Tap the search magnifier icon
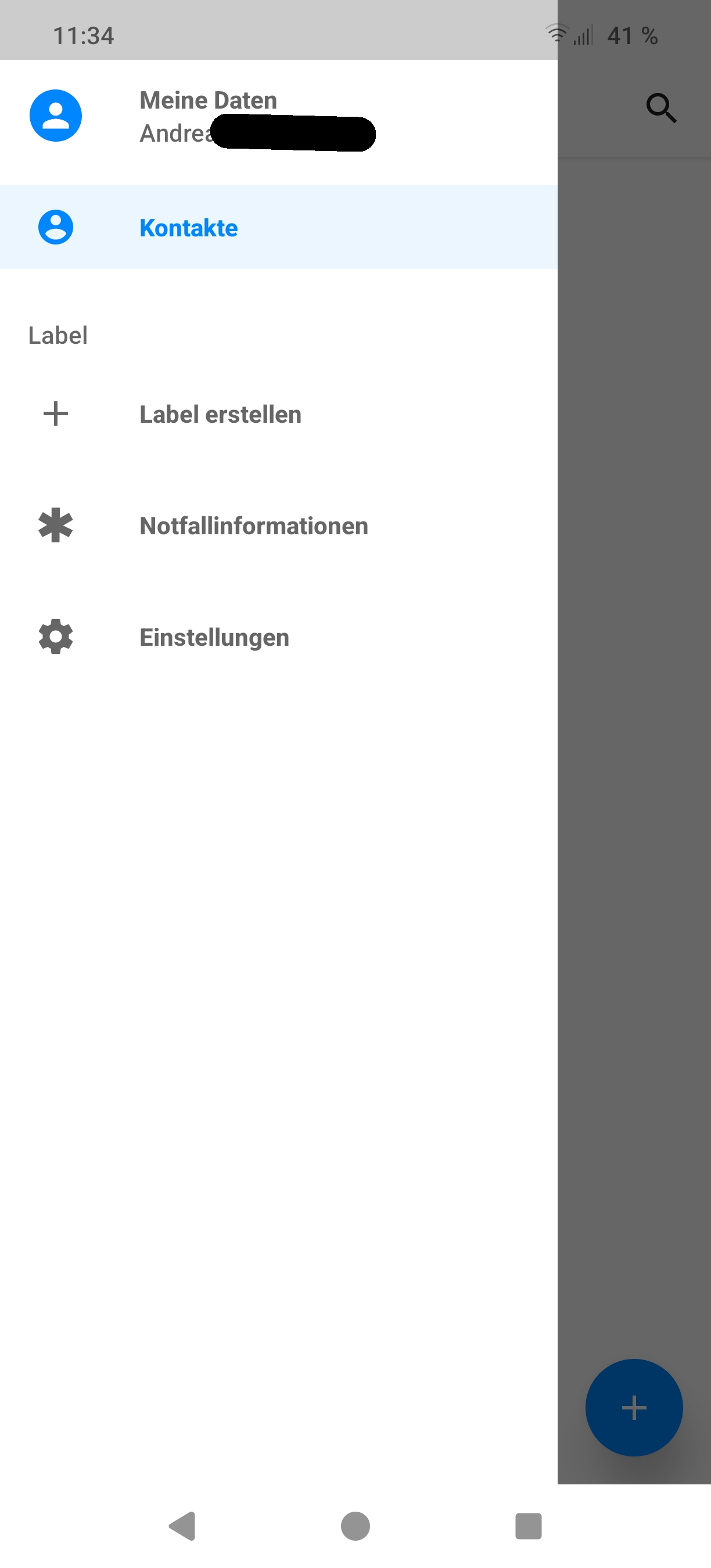Viewport: 711px width, 1568px height. (661, 109)
